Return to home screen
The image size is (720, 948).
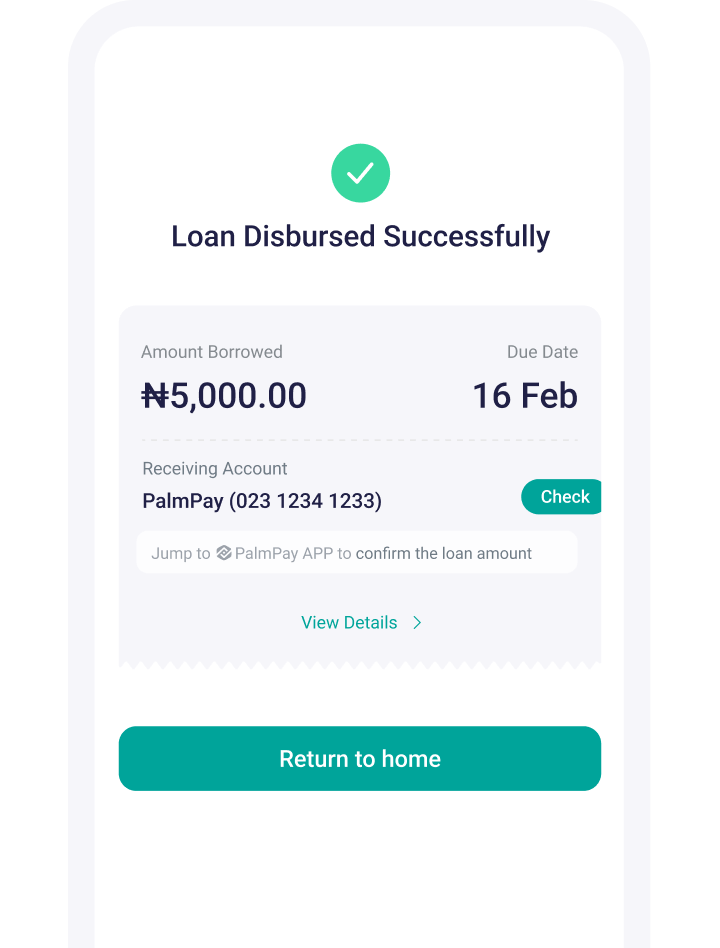pos(360,759)
